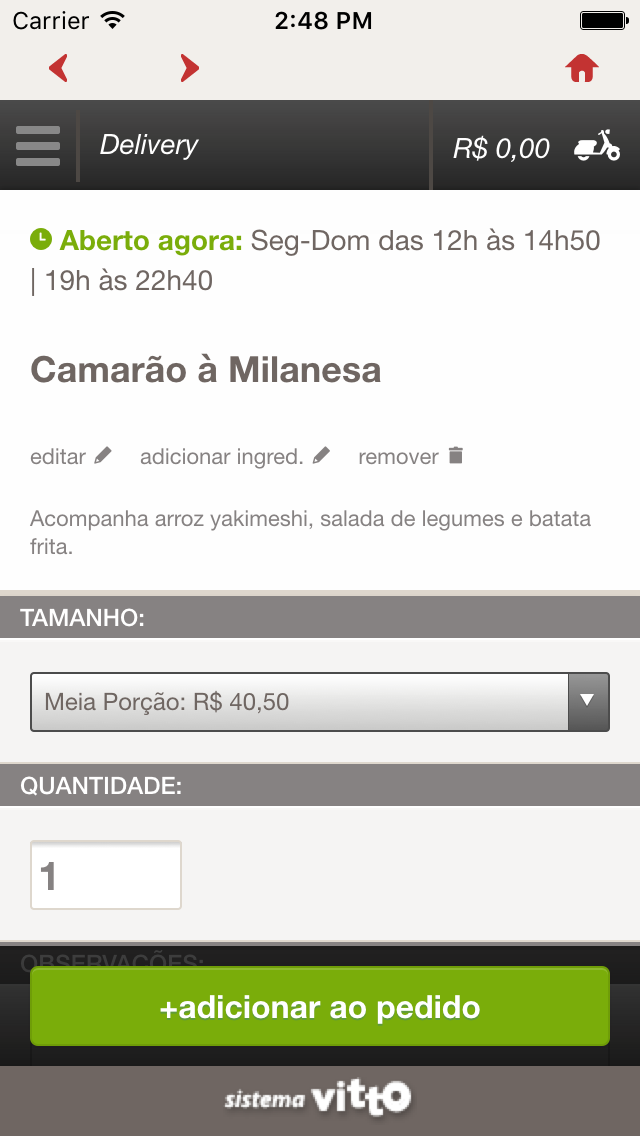Return to the home page
Image resolution: width=640 pixels, height=1136 pixels.
point(582,68)
